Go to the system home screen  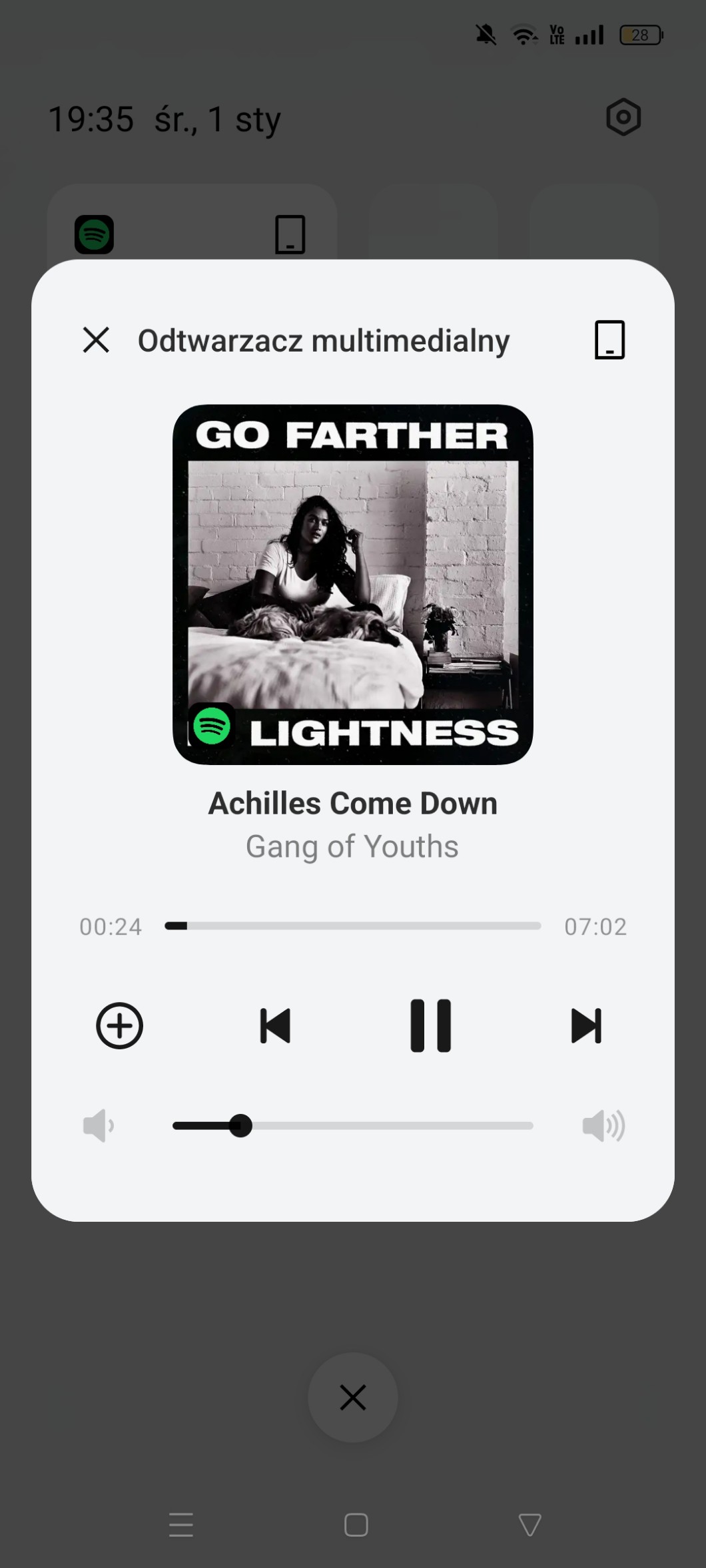click(356, 1525)
